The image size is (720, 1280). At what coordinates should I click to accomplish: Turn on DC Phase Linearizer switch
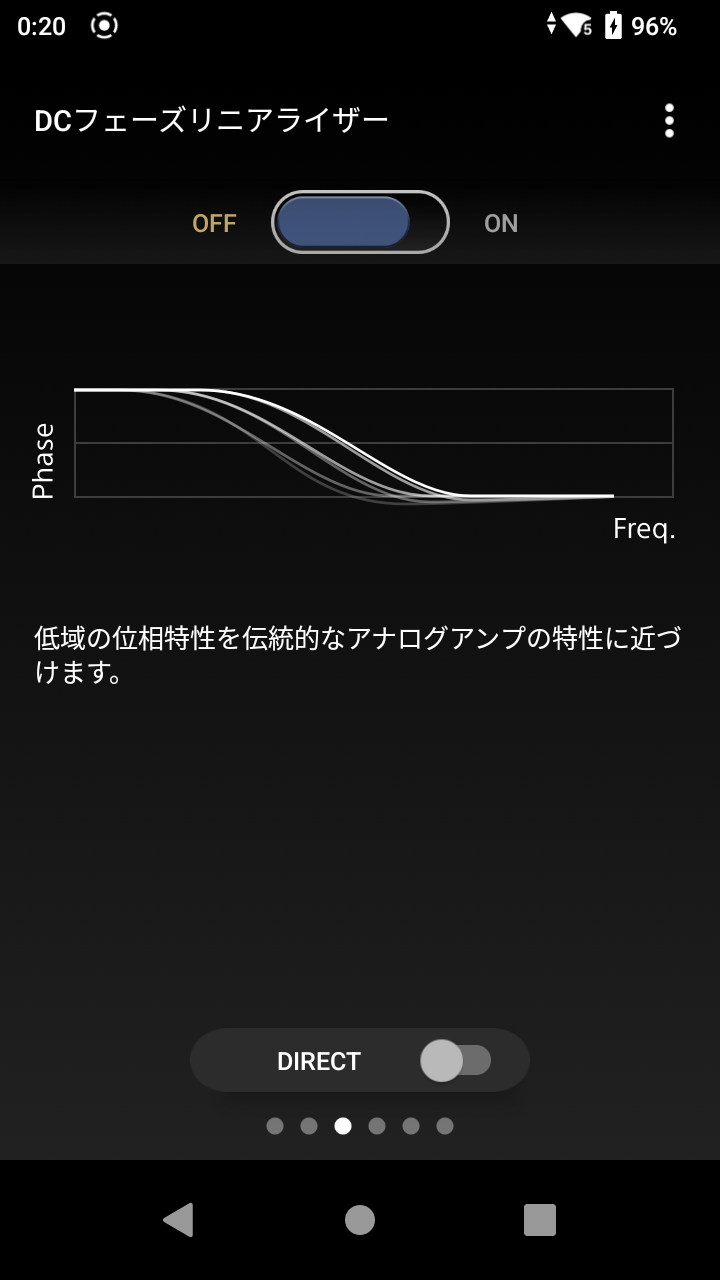click(361, 222)
